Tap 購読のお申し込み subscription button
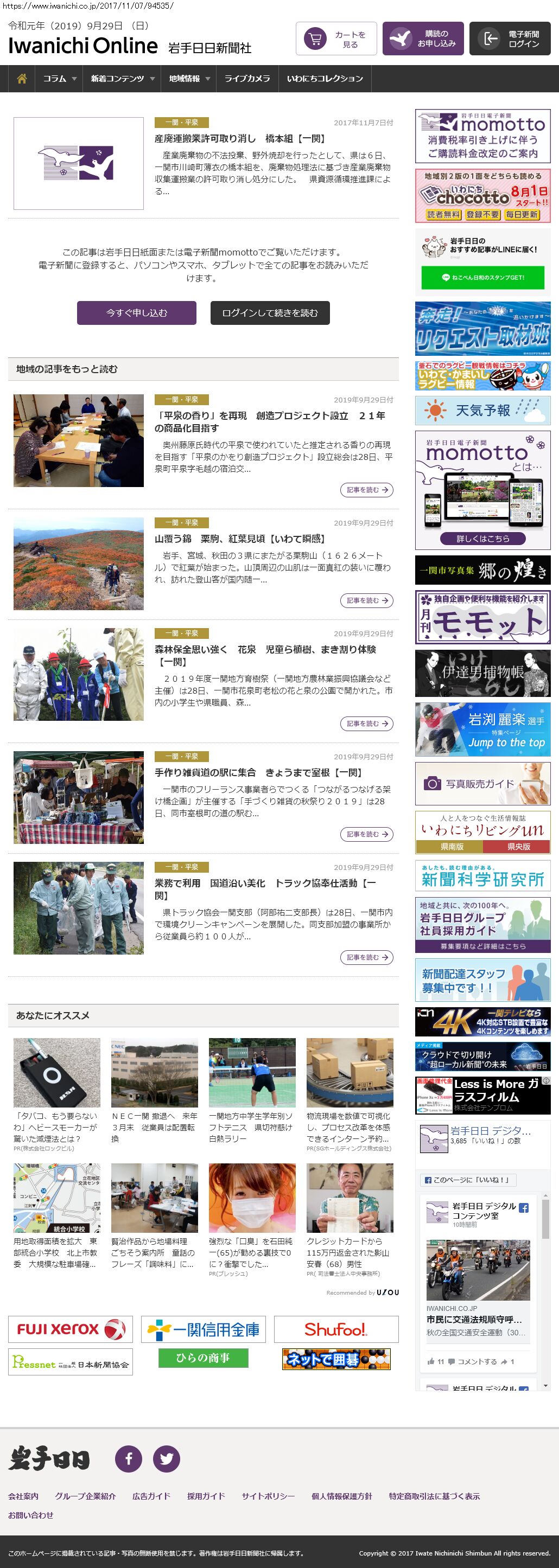Screen dimensions: 559x1568 click(x=423, y=39)
